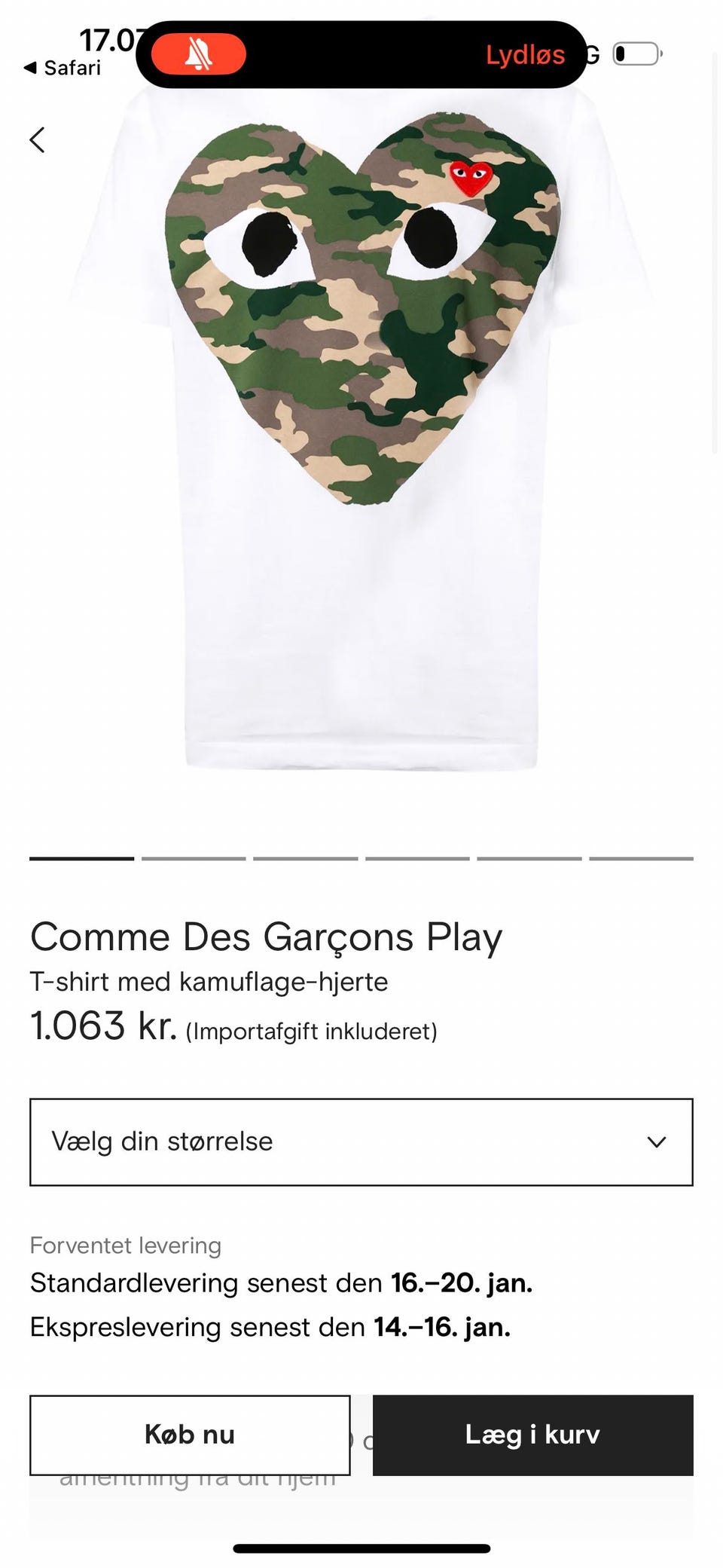Toggle to the second product image
Screen dimensions: 723x1568
point(192,858)
